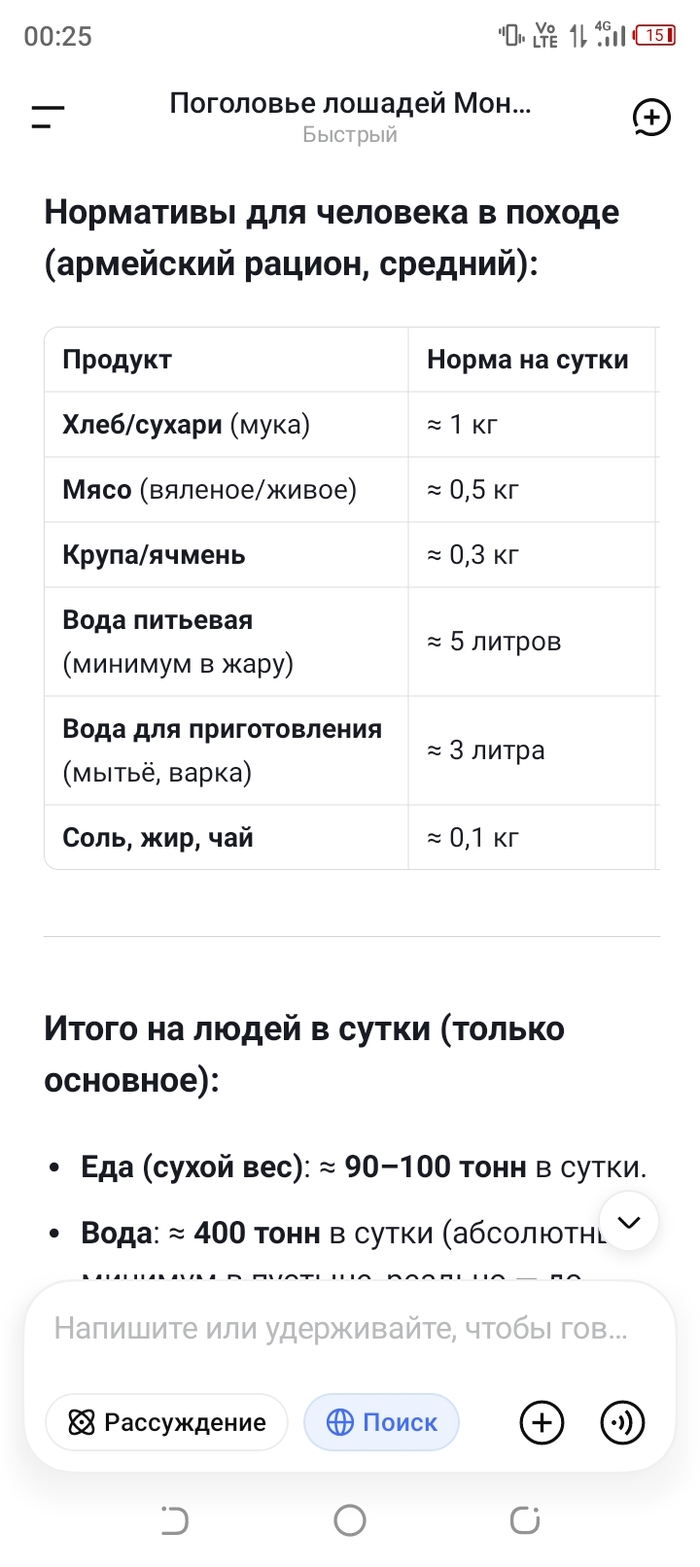Go to the system home screen

pos(350,1521)
